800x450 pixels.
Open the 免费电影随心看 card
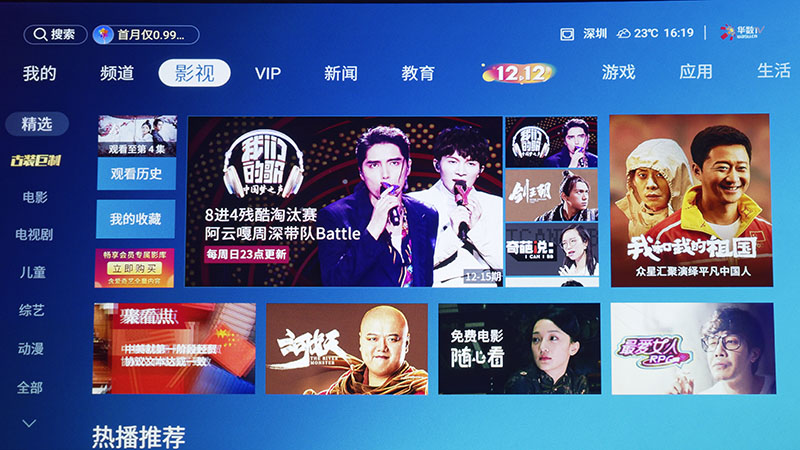pos(518,348)
